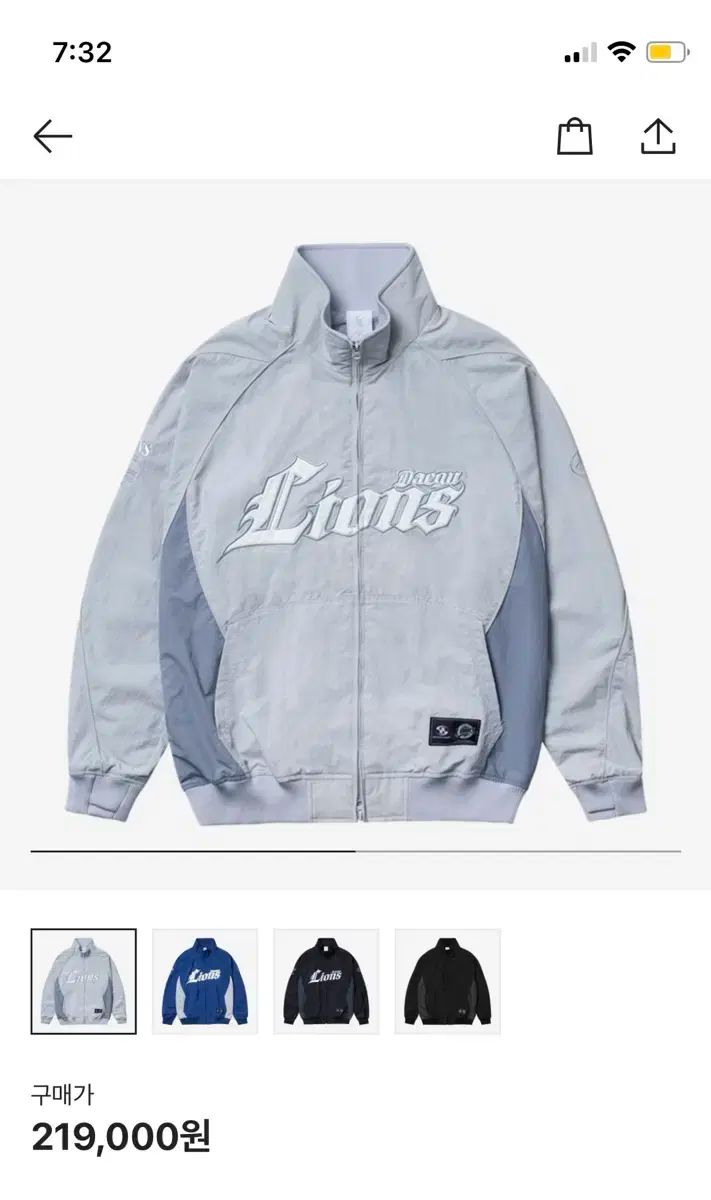The image size is (711, 1200).
Task: Choose the navy Lions jacket thumbnail
Action: point(326,981)
